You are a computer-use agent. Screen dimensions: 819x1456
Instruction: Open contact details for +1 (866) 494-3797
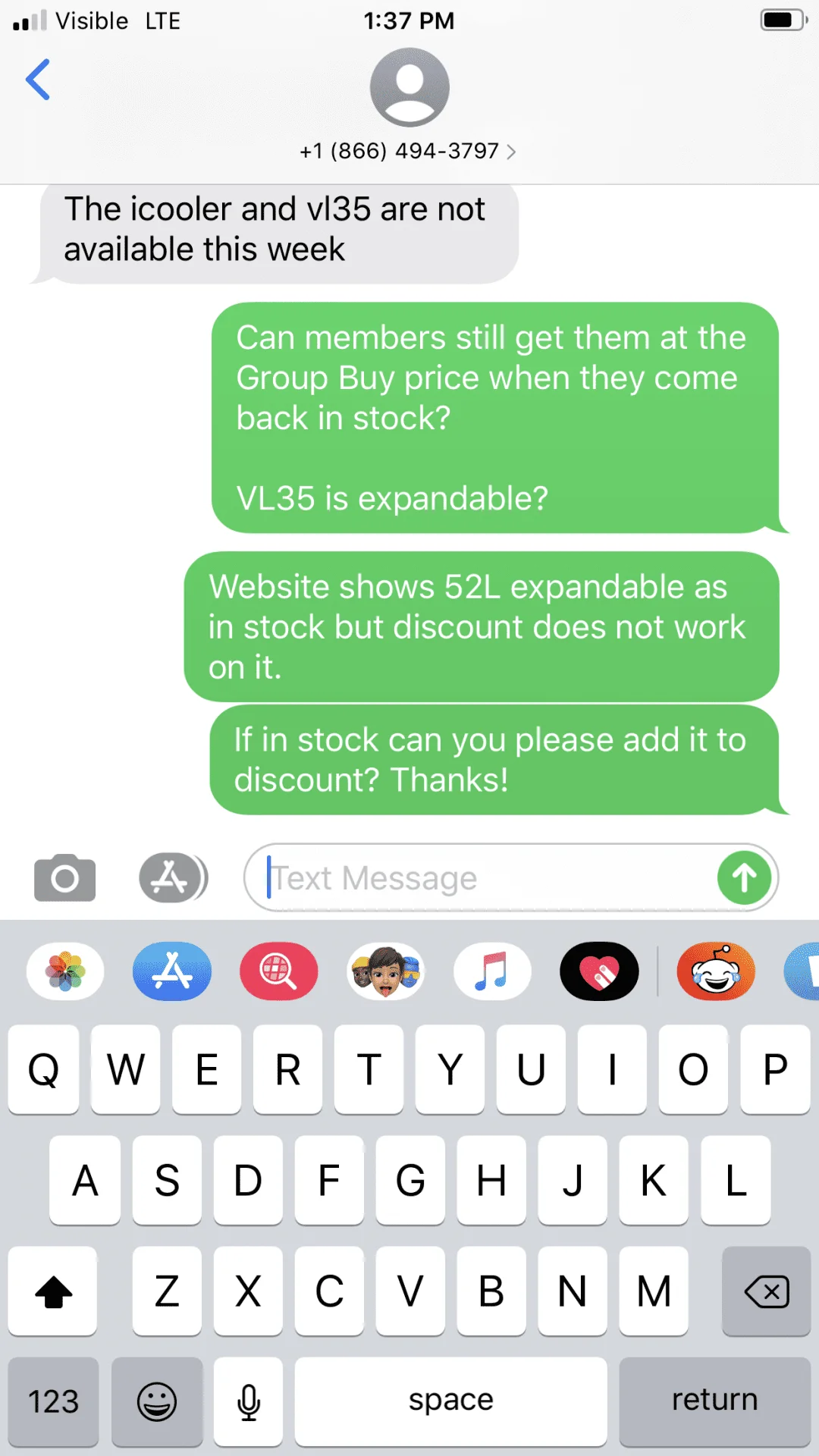coord(408,151)
